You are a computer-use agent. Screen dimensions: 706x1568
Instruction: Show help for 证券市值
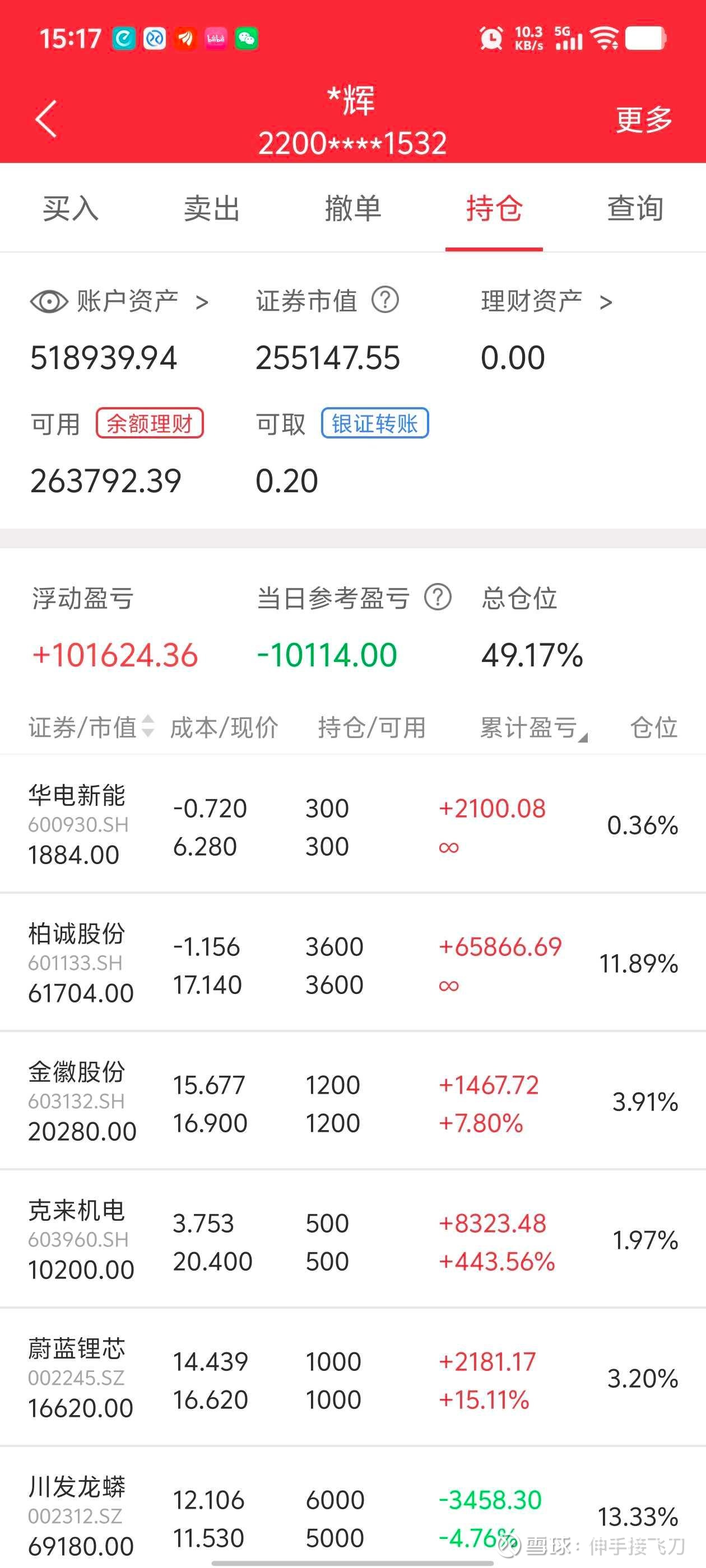tap(385, 300)
